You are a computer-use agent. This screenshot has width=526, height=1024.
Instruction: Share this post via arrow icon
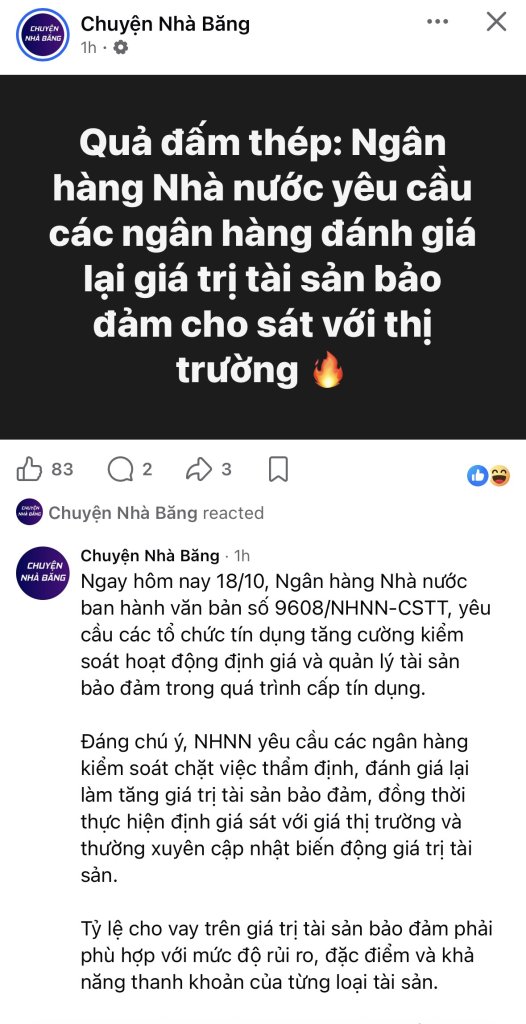click(x=199, y=469)
